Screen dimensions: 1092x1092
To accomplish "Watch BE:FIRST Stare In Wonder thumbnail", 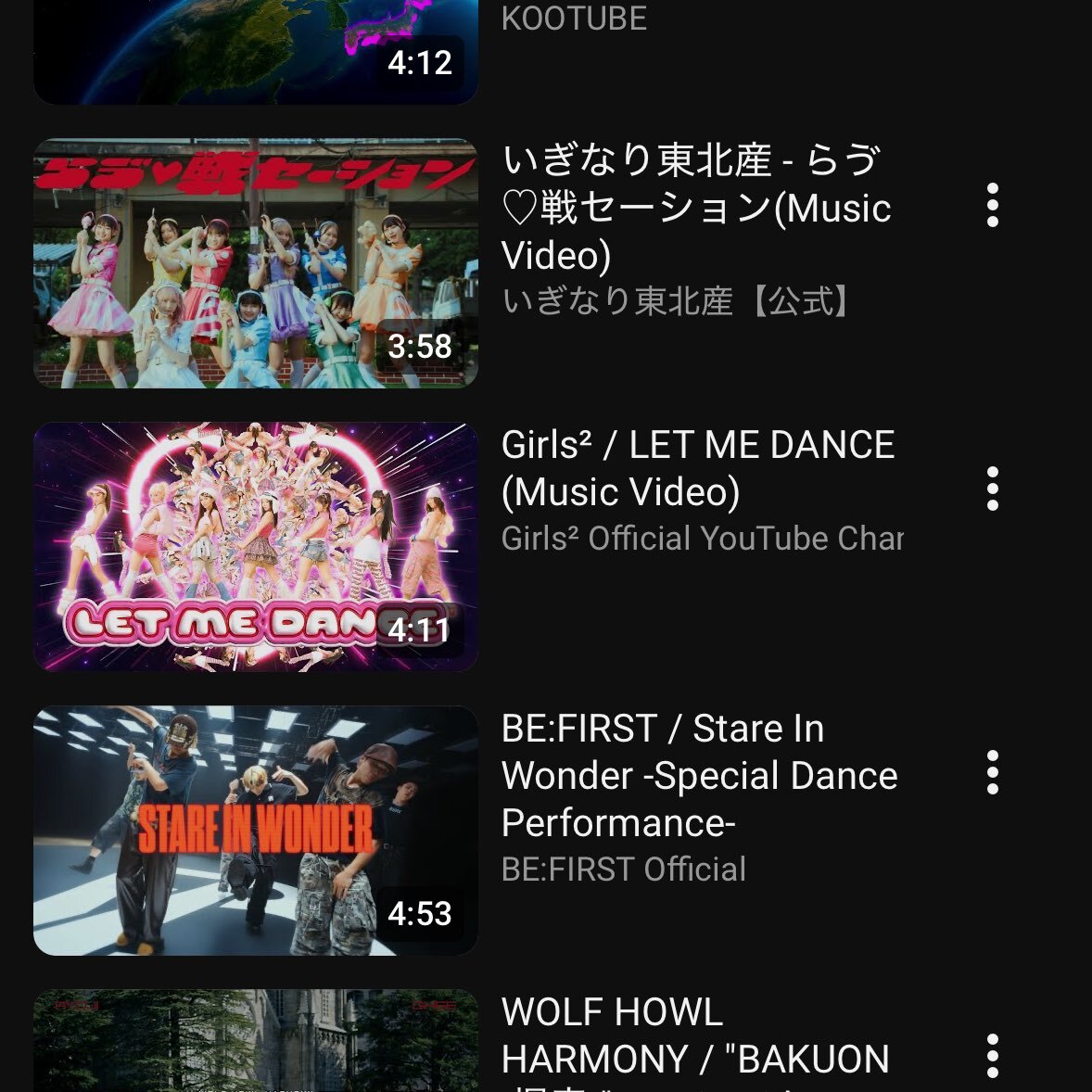I will [255, 831].
